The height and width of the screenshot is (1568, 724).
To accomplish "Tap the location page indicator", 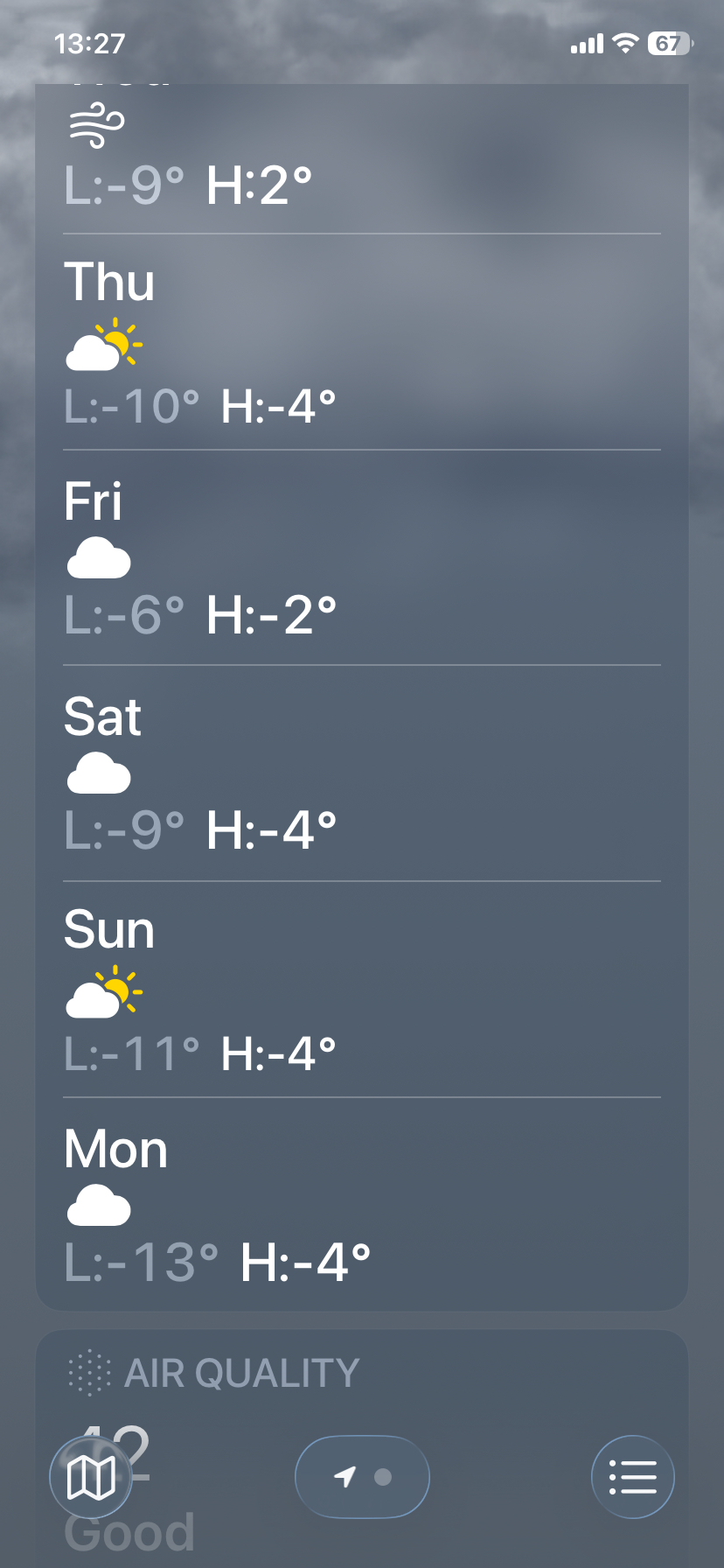I will (362, 1477).
